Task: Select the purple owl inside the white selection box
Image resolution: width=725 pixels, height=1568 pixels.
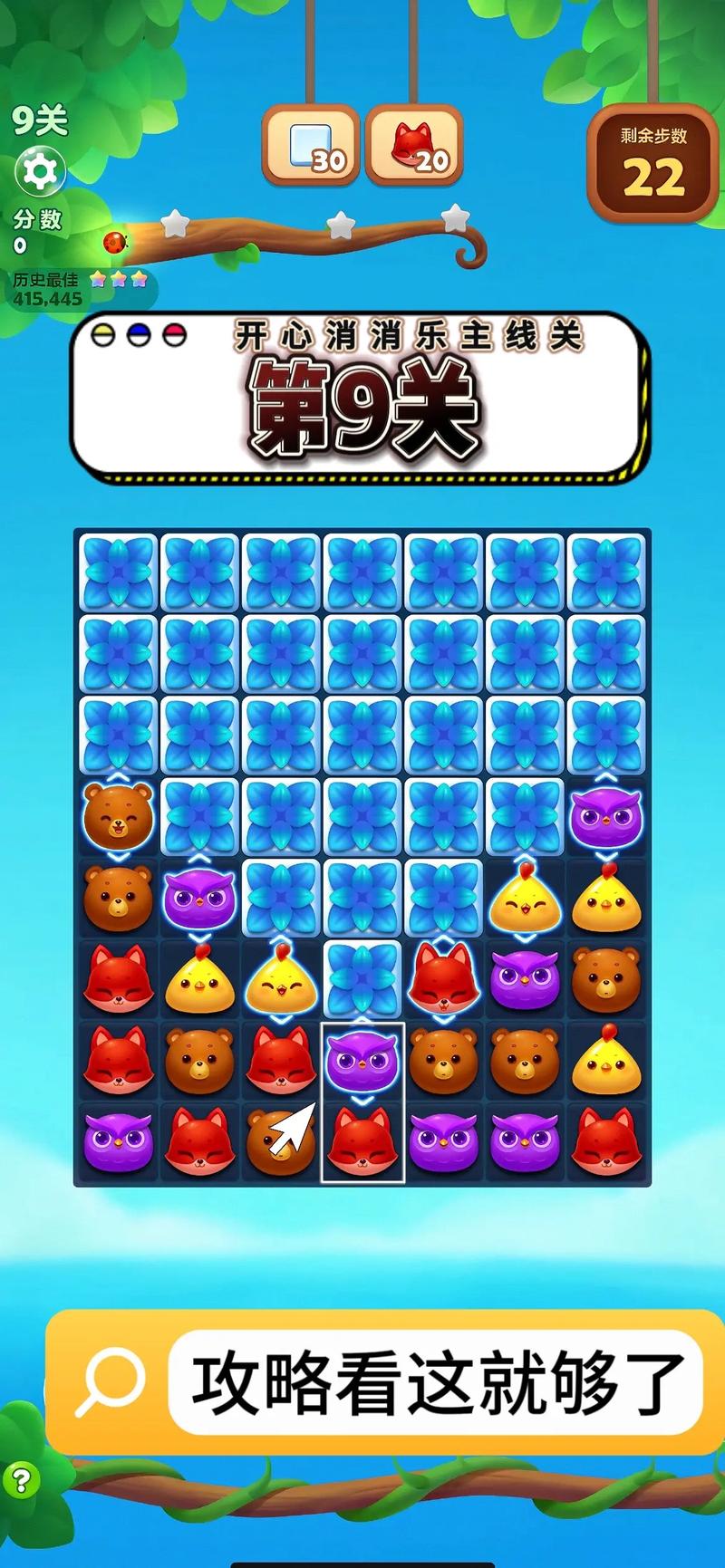Action: pos(362,1060)
